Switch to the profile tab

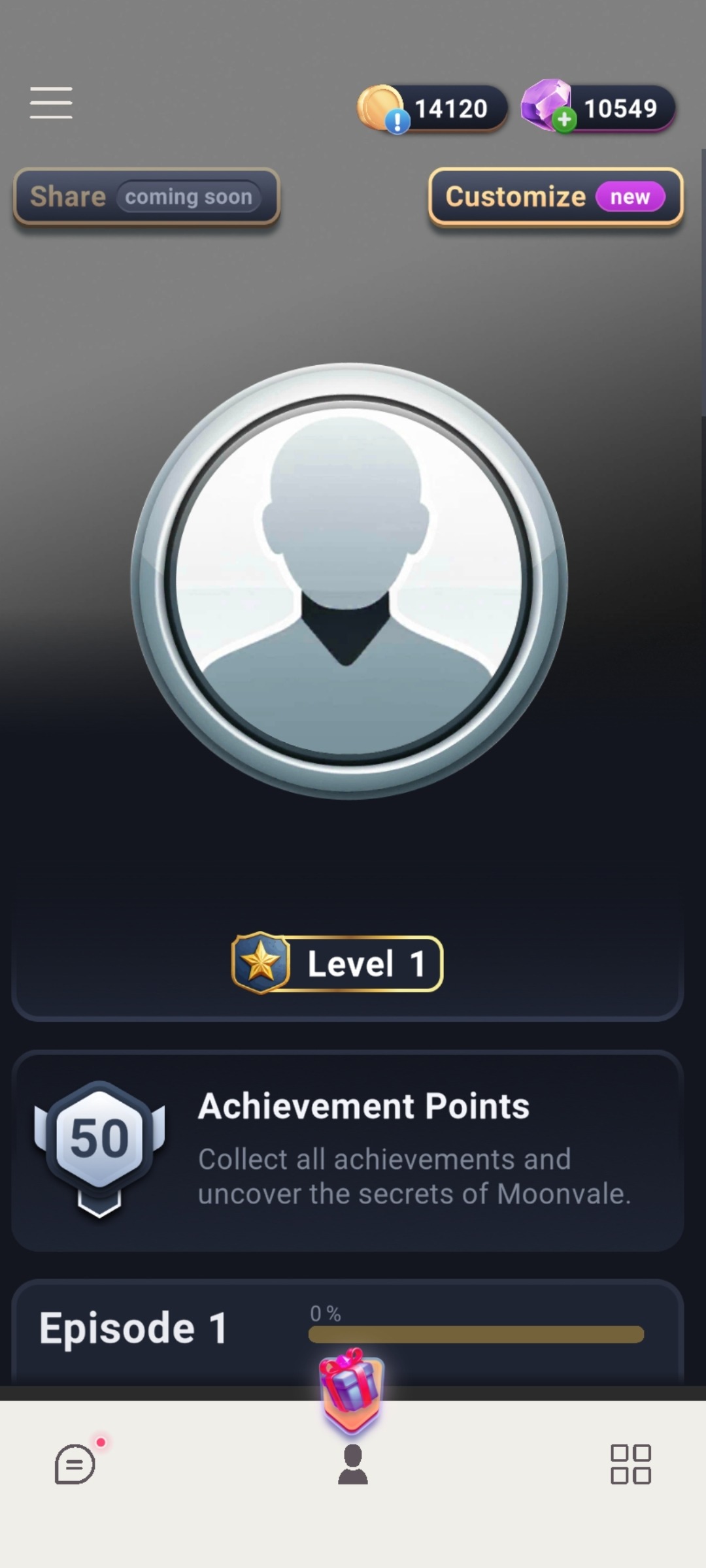tap(353, 1464)
